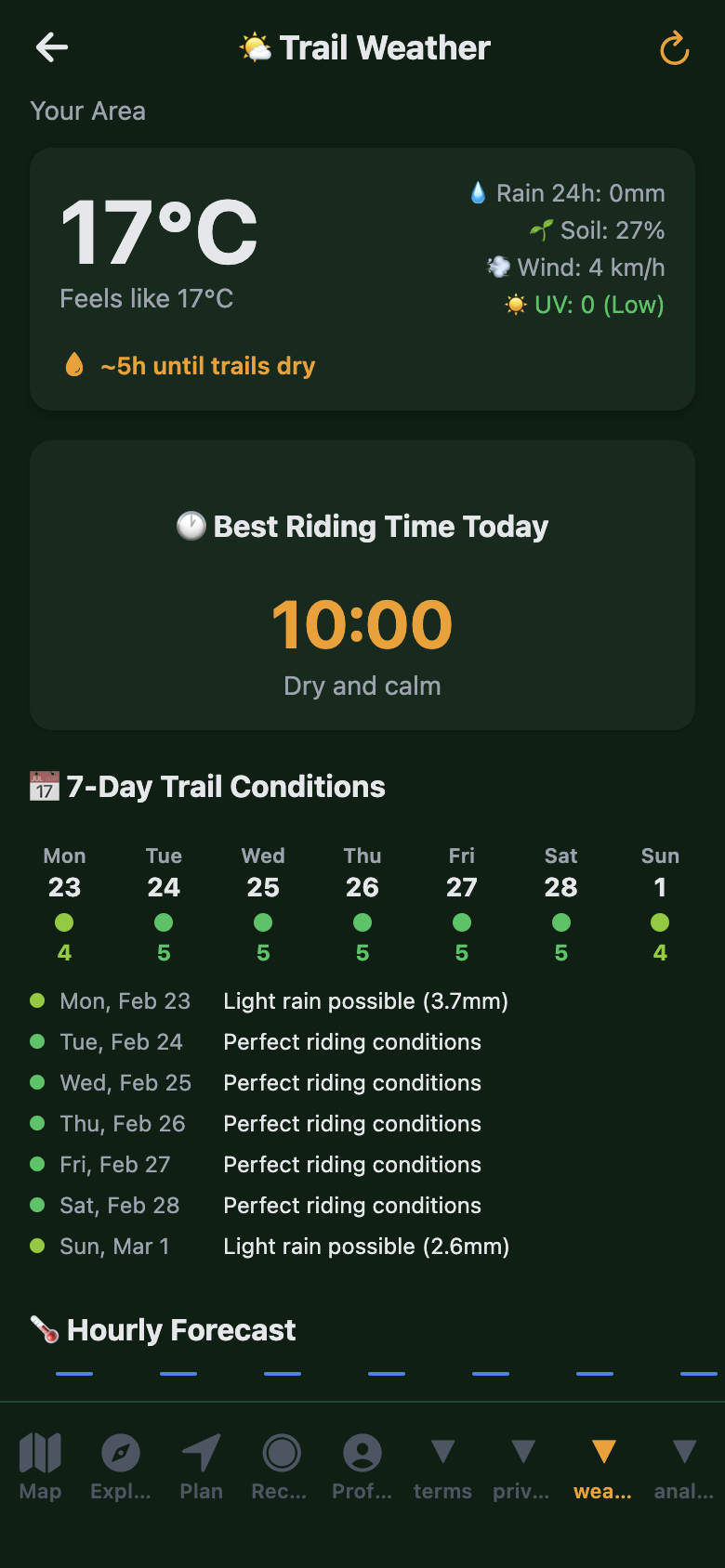Tap the thermometer icon beside Hourly Forecast
The width and height of the screenshot is (725, 1568).
[x=43, y=1328]
